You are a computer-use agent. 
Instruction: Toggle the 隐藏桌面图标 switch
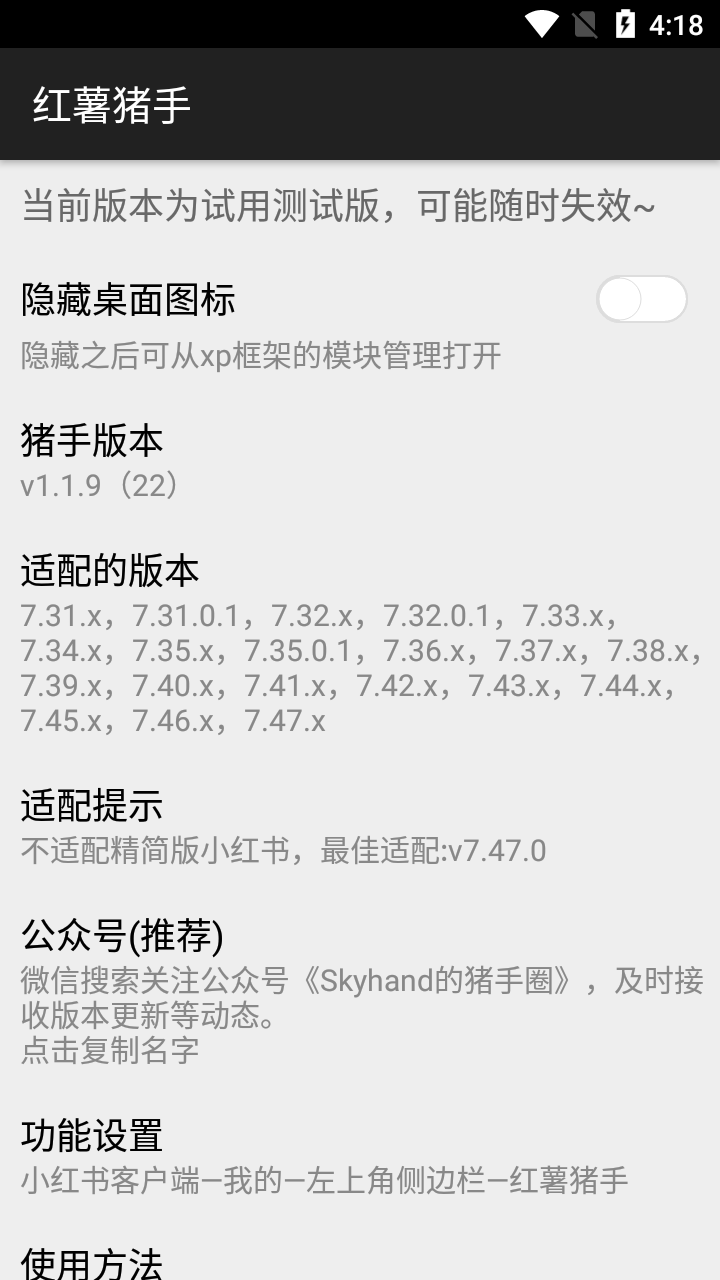click(x=641, y=300)
